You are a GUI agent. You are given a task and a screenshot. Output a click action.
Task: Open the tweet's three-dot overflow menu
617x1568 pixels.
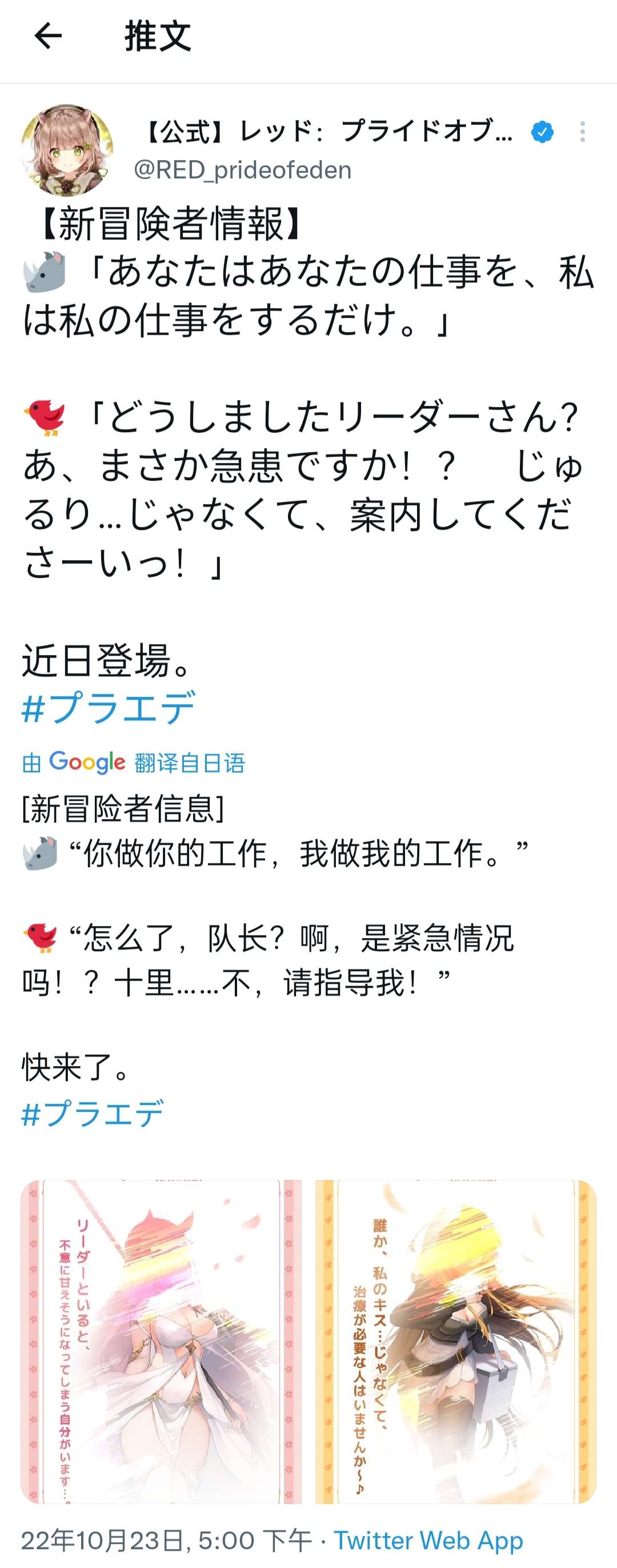tap(582, 131)
